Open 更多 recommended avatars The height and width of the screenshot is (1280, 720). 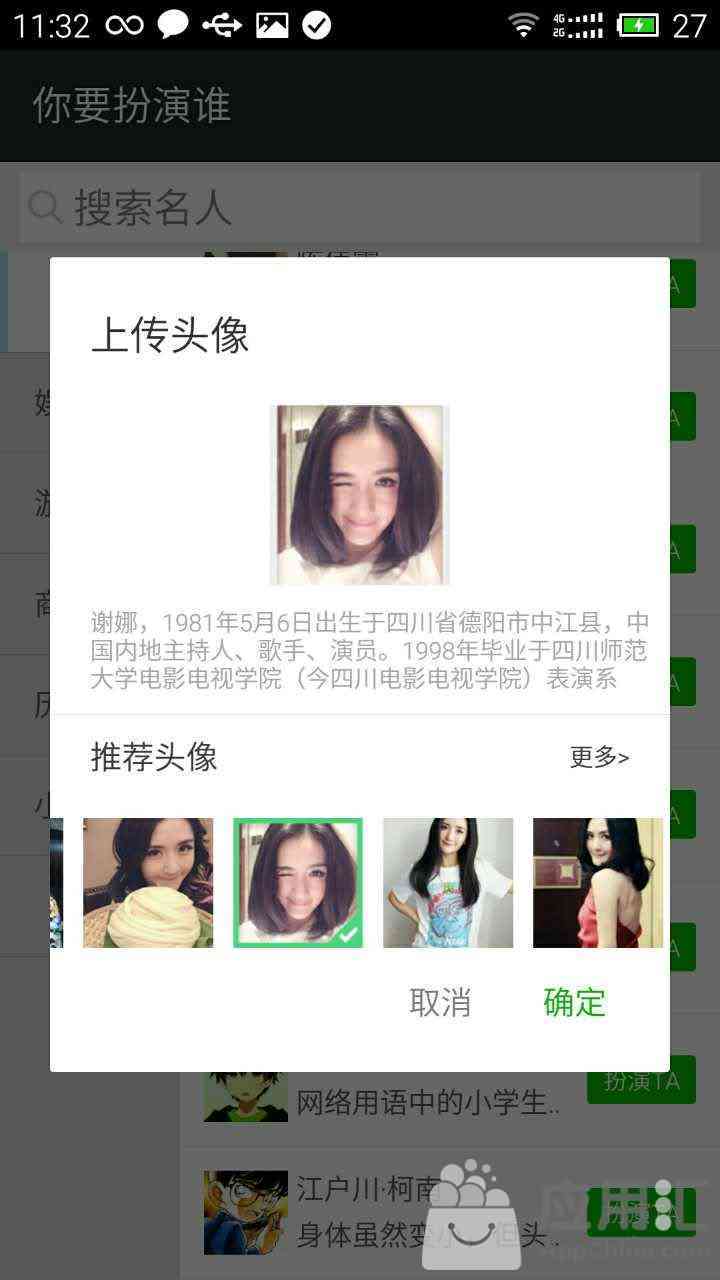pos(599,757)
